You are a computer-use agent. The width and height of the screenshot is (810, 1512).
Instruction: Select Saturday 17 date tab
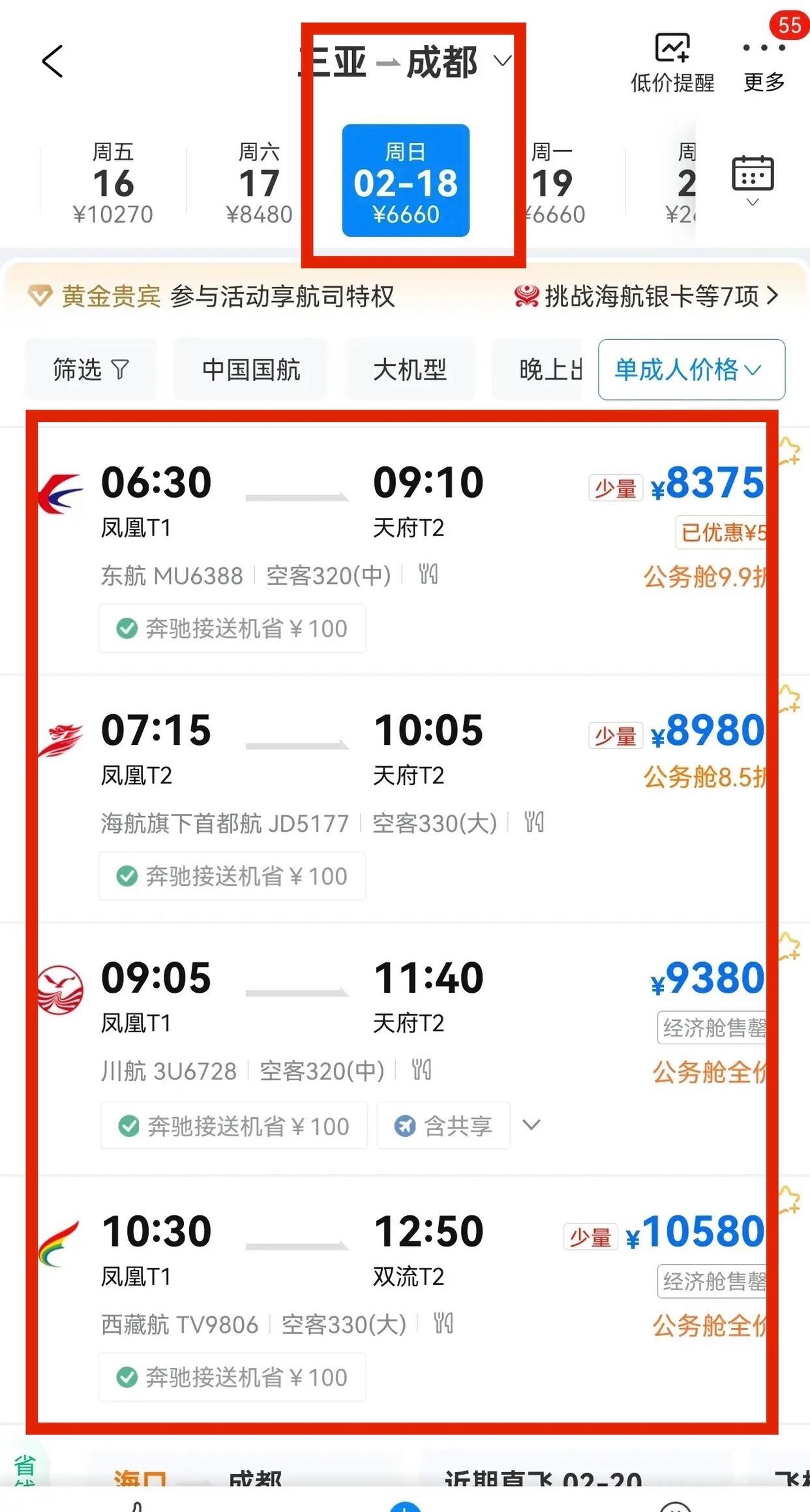(259, 182)
